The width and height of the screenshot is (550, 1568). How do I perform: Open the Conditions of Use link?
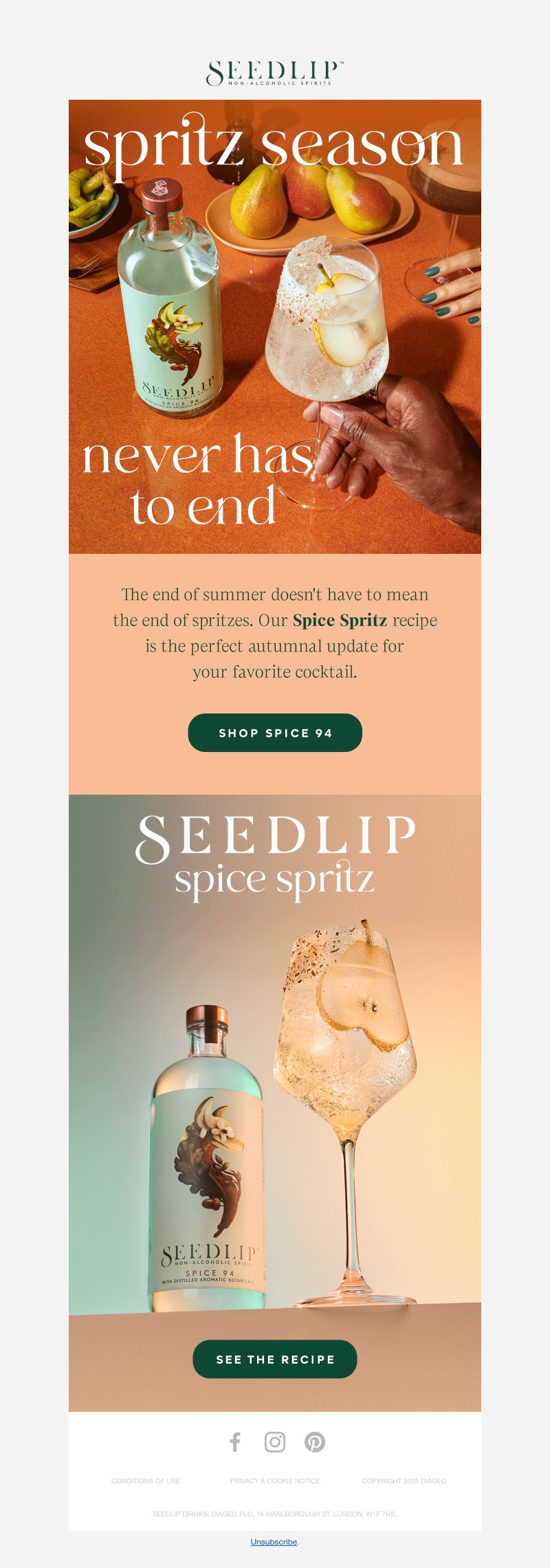pos(146,1481)
